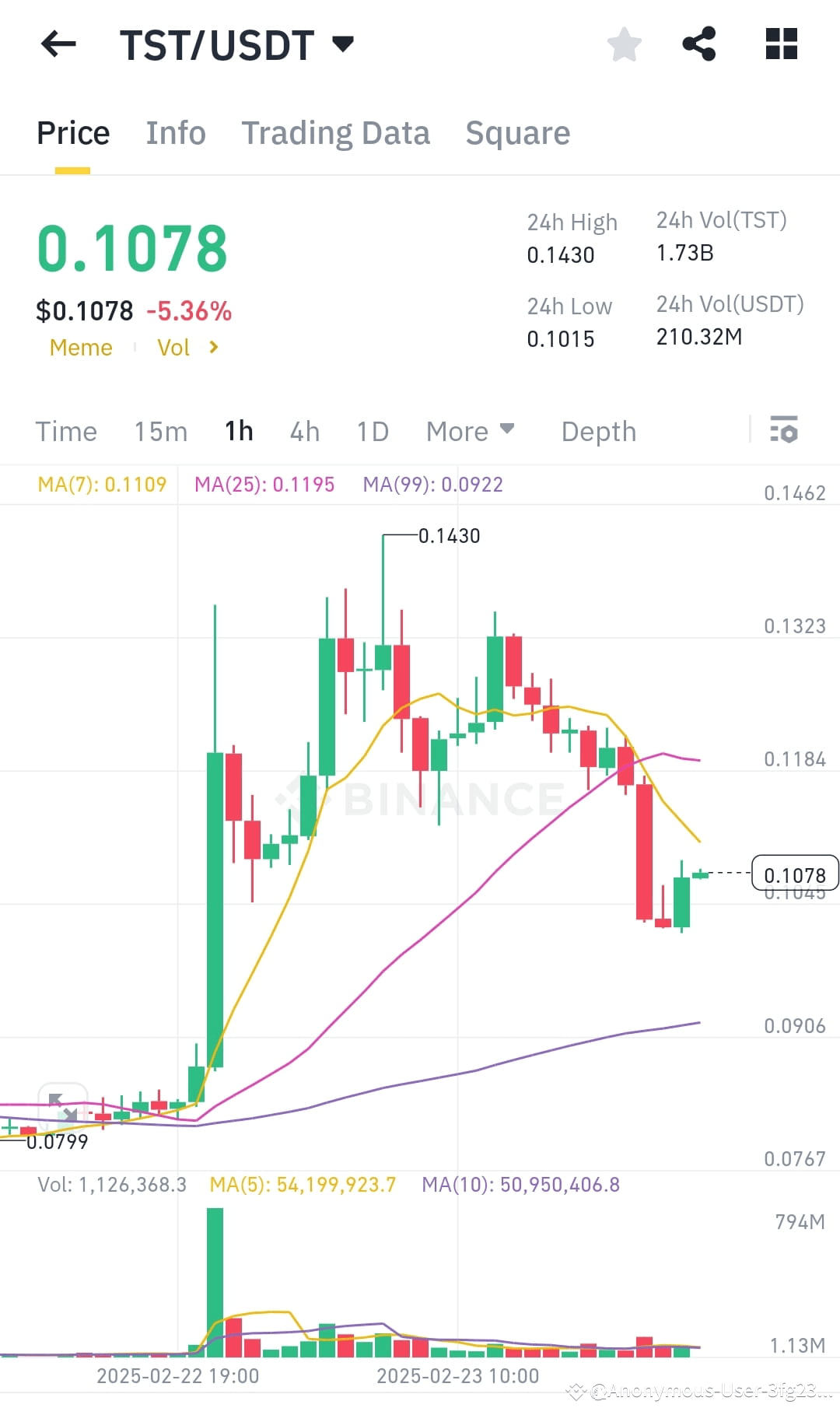Switch to the Trading Data tab
This screenshot has width=840, height=1408.
[336, 132]
